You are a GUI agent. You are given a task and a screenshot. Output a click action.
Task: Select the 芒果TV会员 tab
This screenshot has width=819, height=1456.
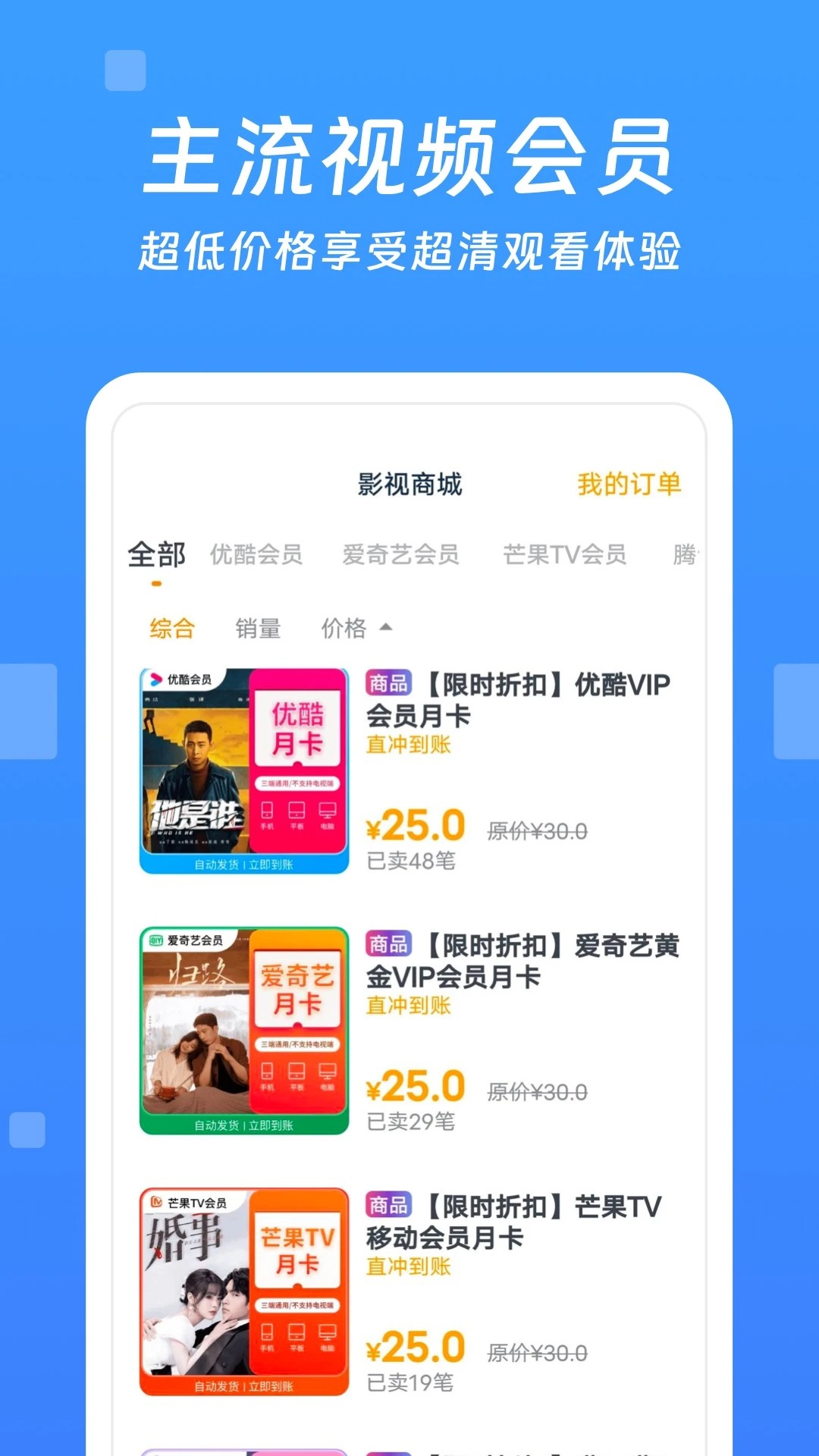click(566, 554)
